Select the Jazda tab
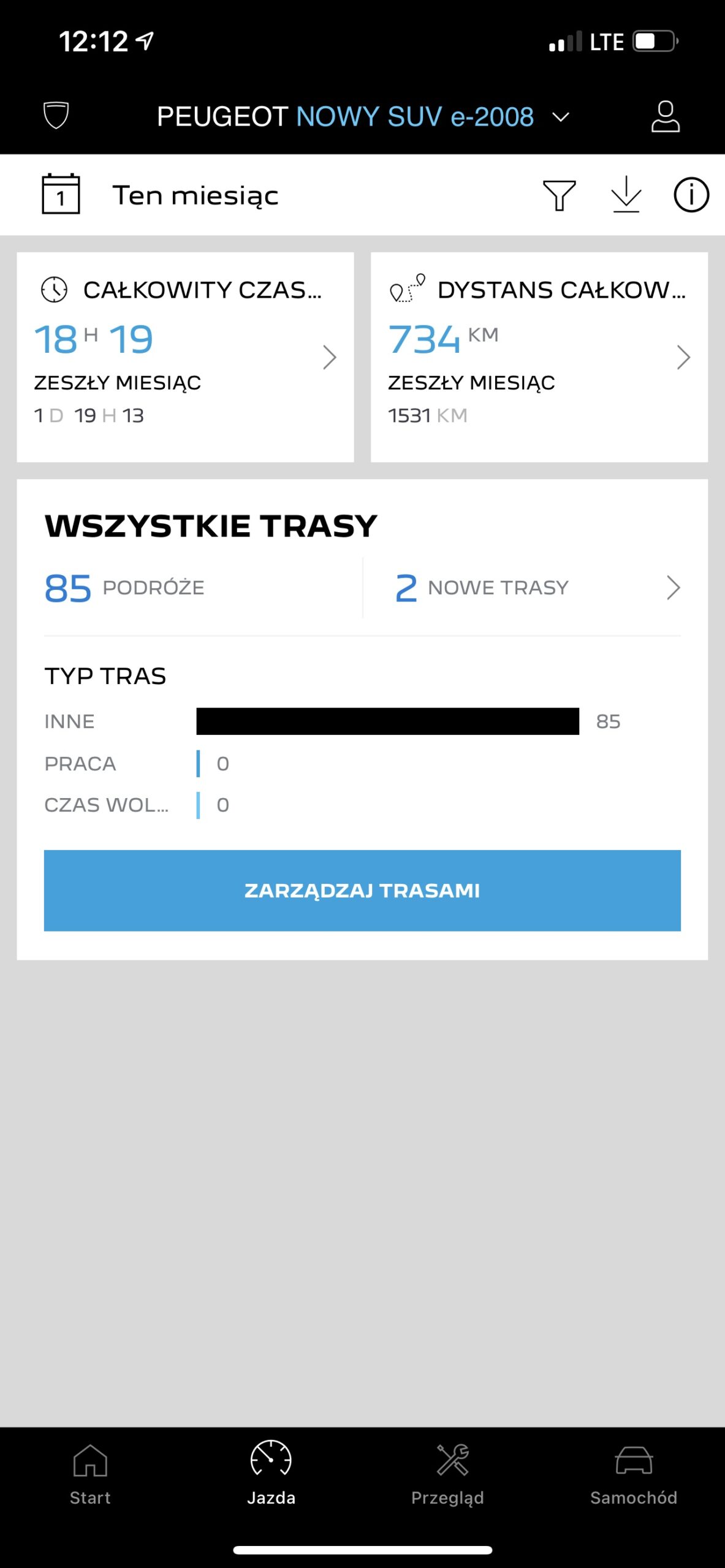725x1568 pixels. [271, 1474]
